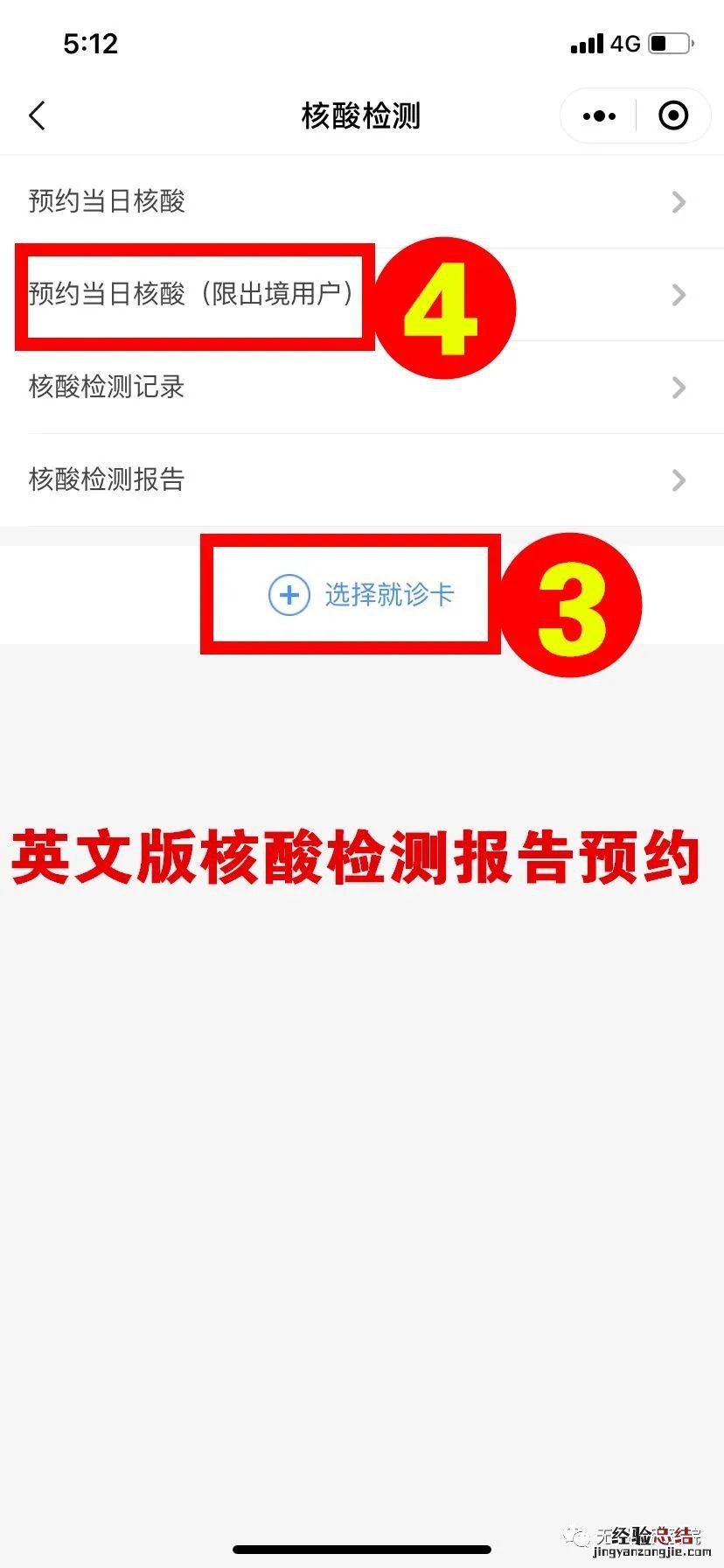View 核酸检测报告

click(x=362, y=480)
